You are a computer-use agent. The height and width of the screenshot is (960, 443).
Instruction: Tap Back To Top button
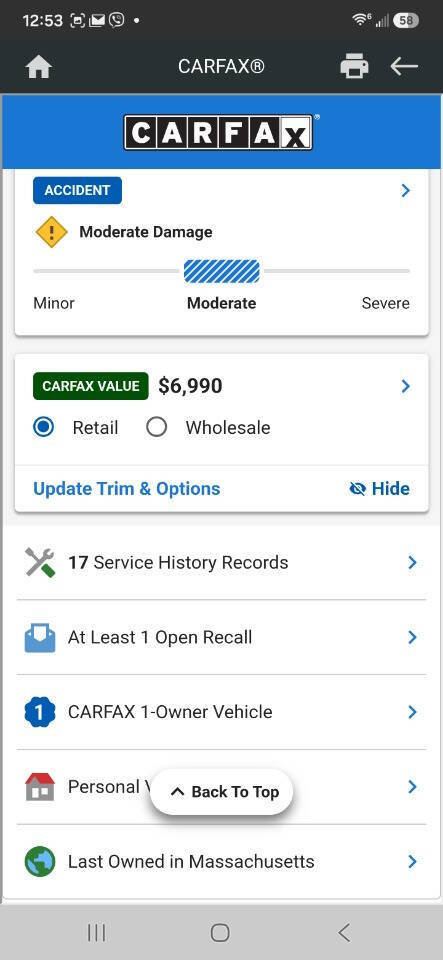click(x=222, y=792)
